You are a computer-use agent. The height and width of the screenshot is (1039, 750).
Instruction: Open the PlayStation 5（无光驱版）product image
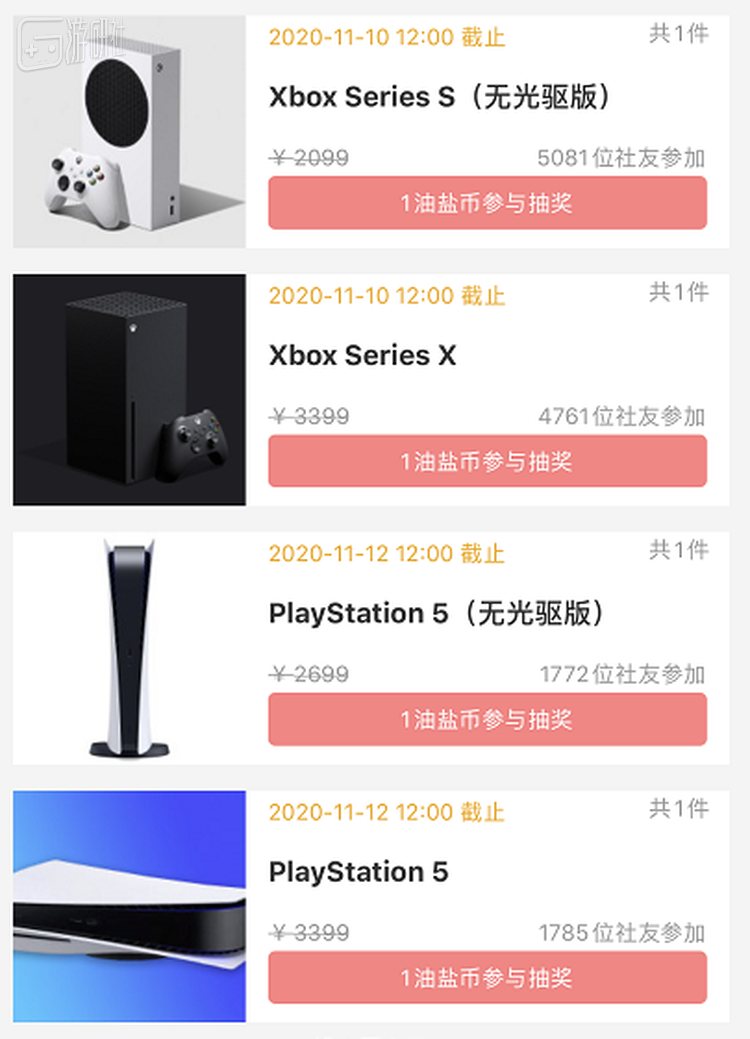pos(129,648)
